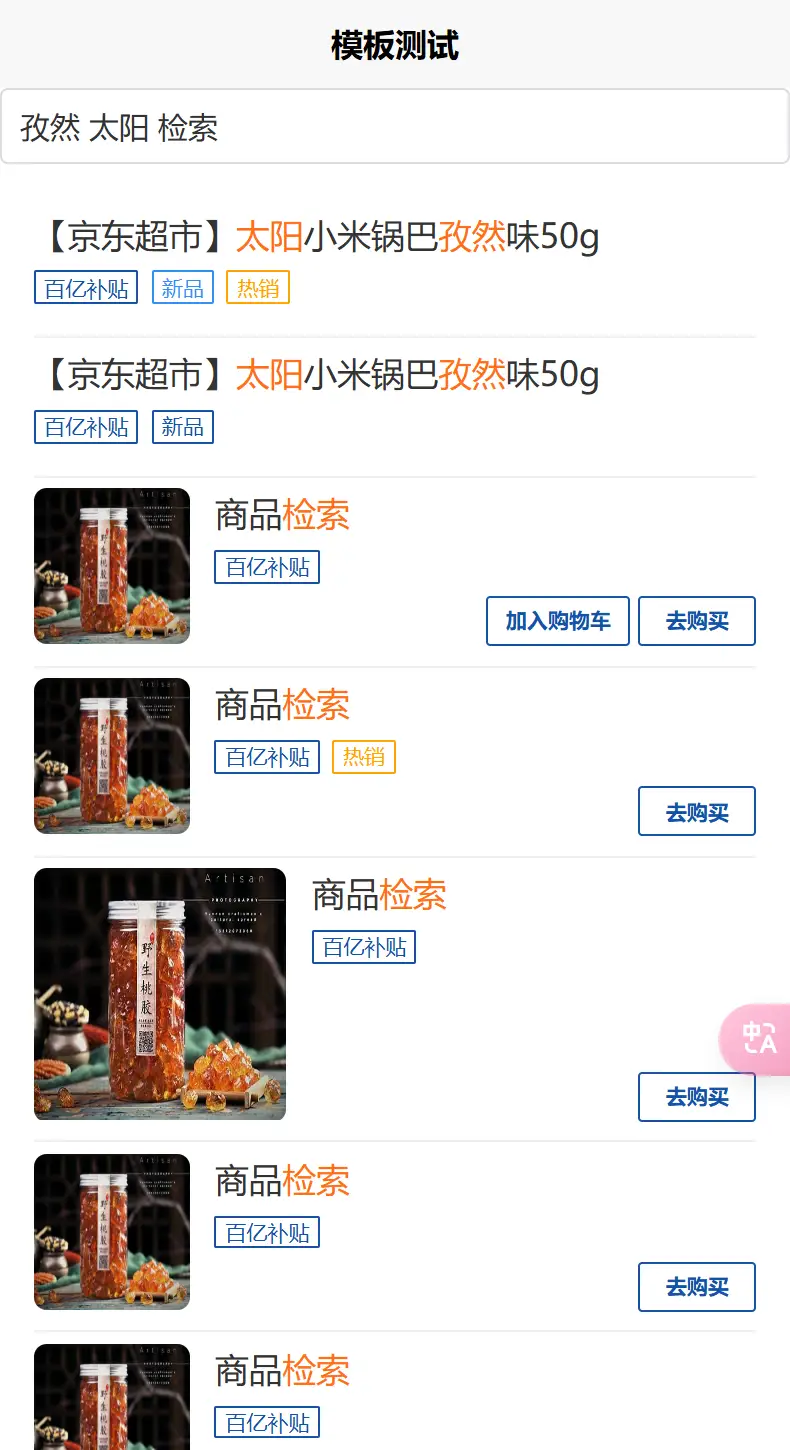Tap 去购买 on the 商品检索 item tagged 热销
This screenshot has height=1450, width=790.
pos(697,811)
